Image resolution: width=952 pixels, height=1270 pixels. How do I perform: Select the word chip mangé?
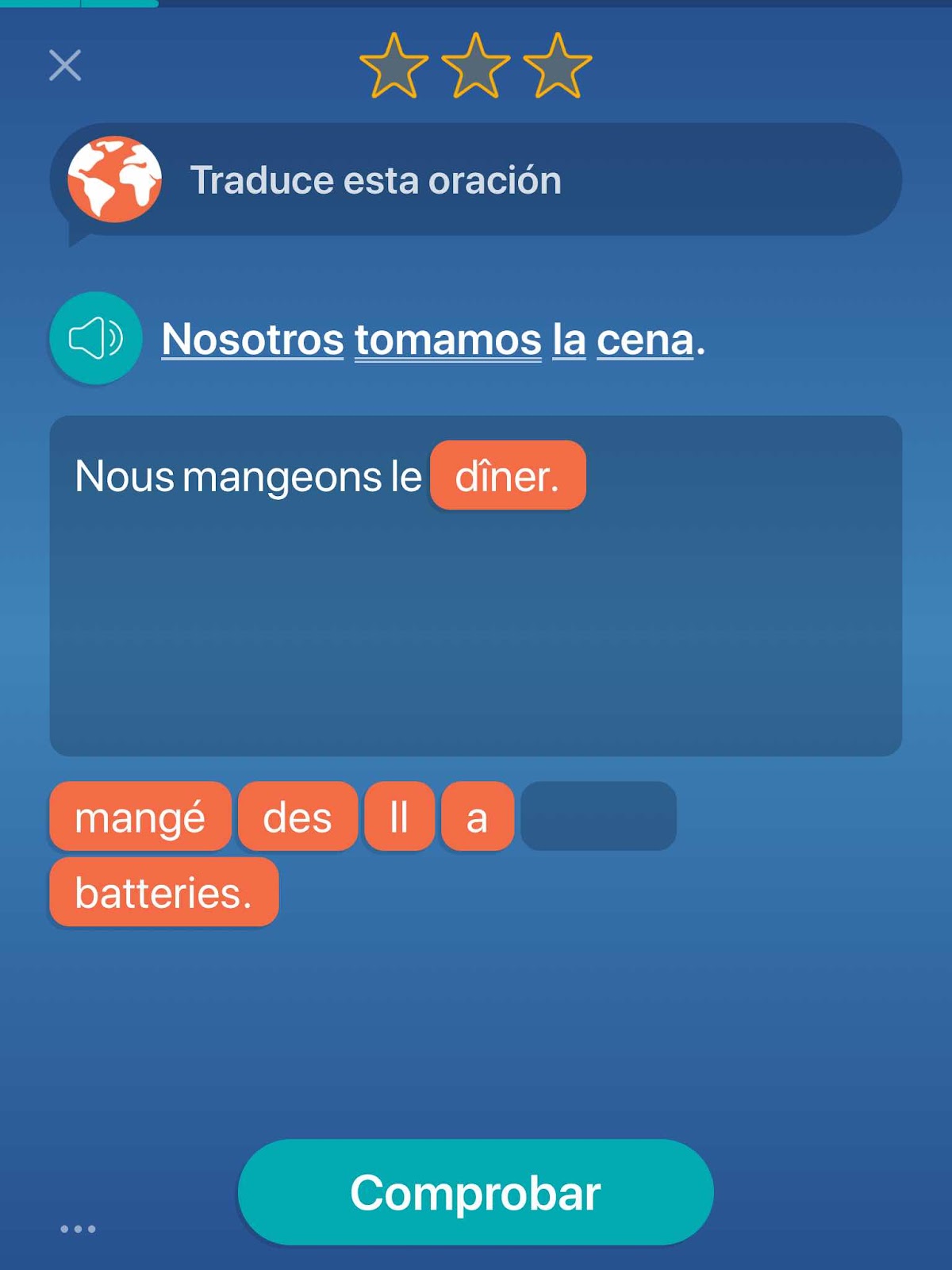pyautogui.click(x=140, y=817)
